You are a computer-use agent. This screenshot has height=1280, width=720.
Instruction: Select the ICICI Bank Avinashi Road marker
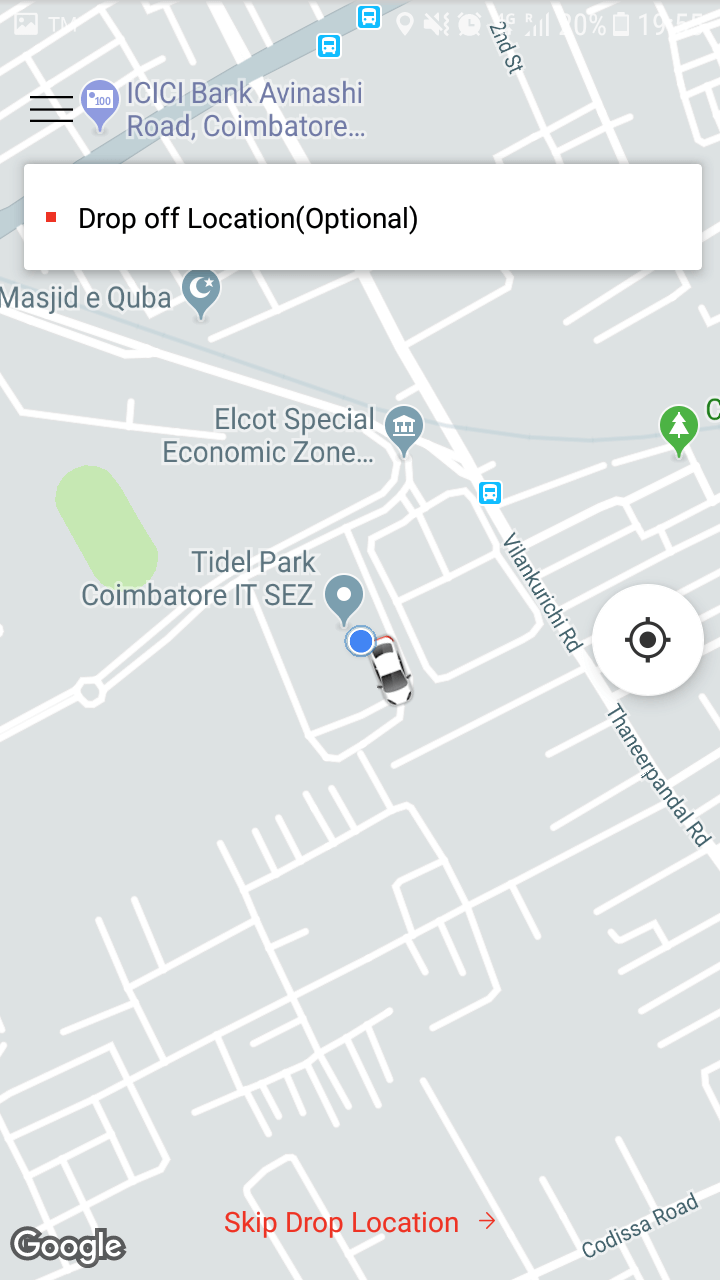[x=100, y=103]
